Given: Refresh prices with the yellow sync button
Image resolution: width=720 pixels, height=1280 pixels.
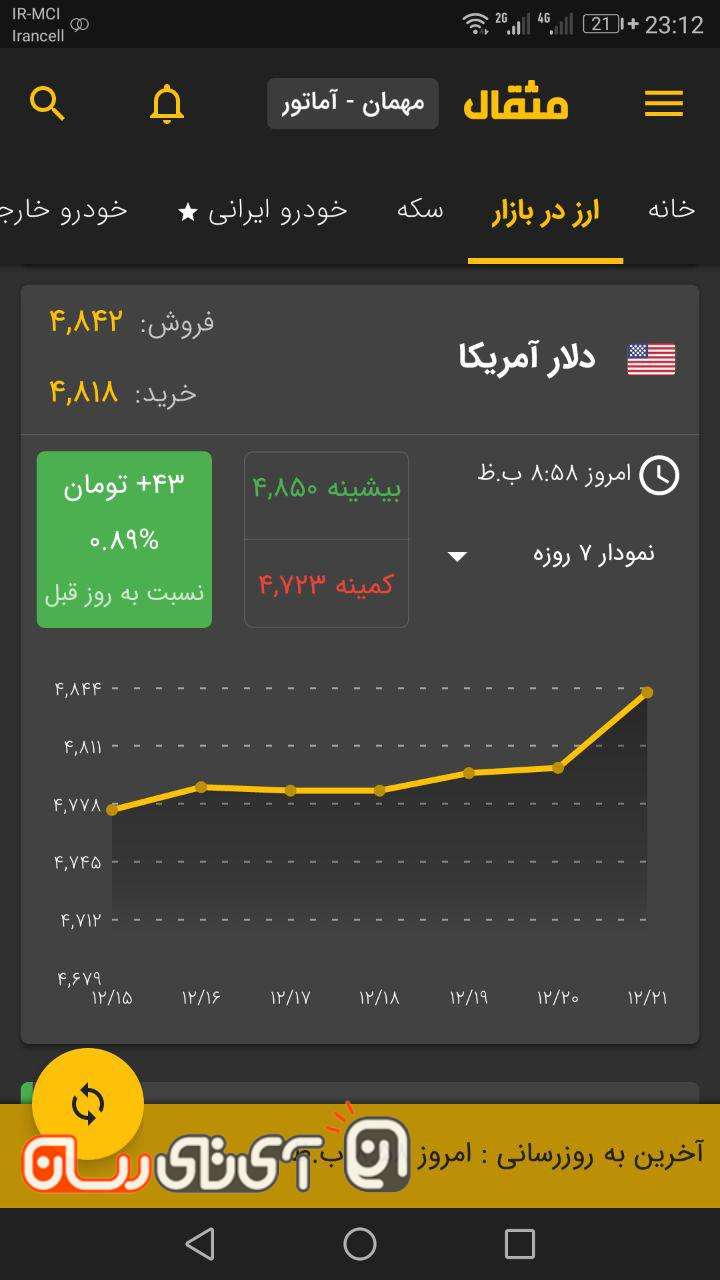Looking at the screenshot, I should [x=88, y=1104].
